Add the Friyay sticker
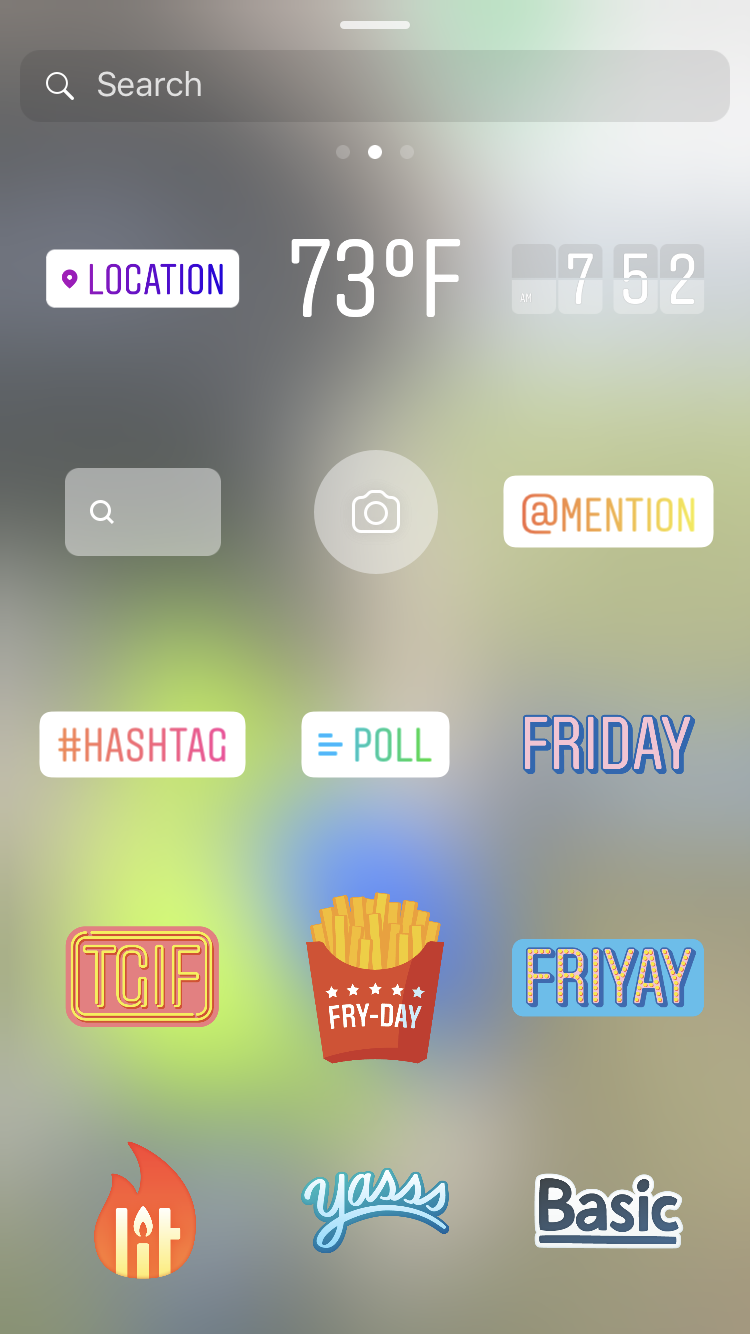Screen dimensions: 750x1334 608,977
